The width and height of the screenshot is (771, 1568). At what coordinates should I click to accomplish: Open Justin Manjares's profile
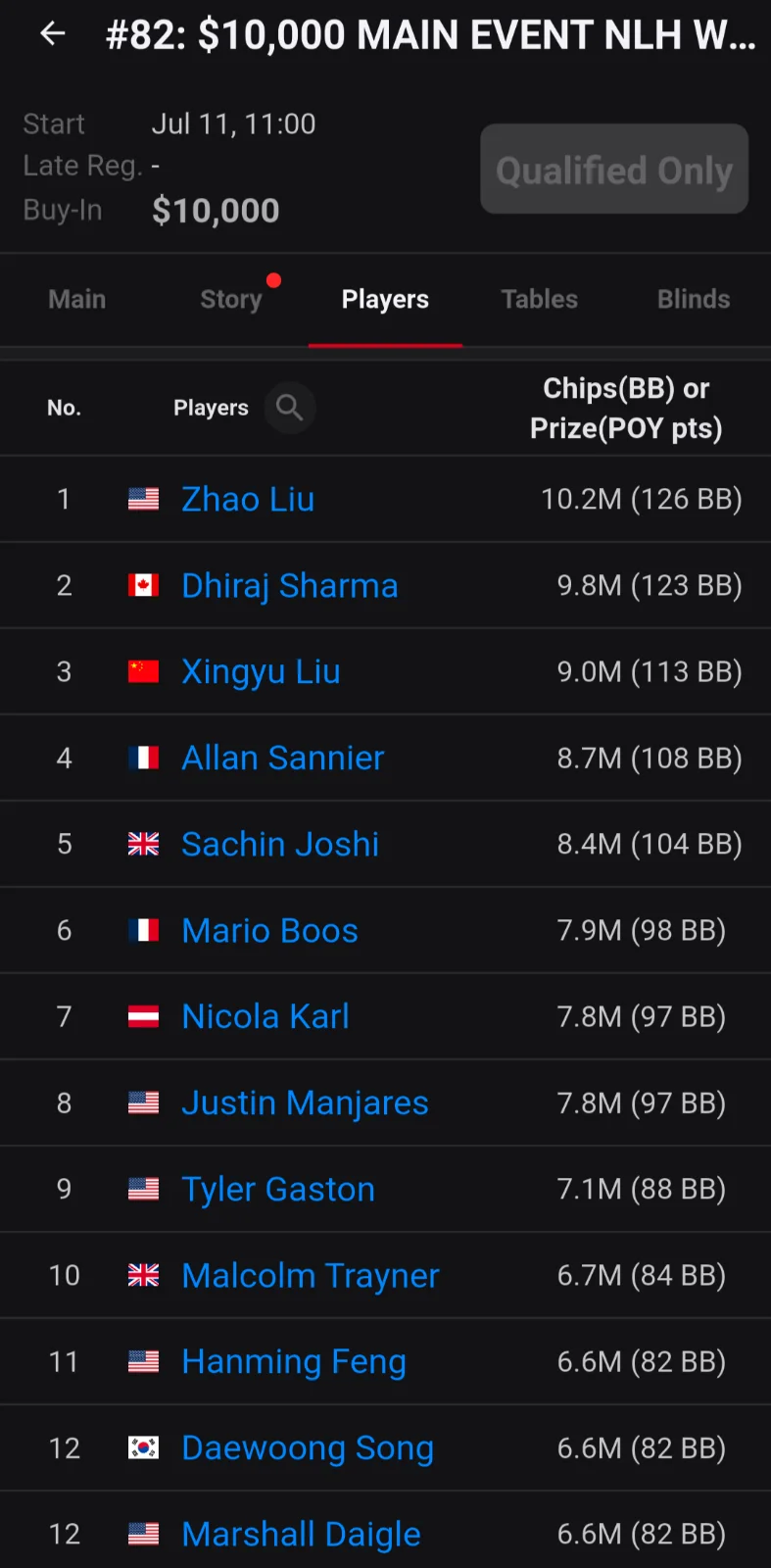point(305,1102)
